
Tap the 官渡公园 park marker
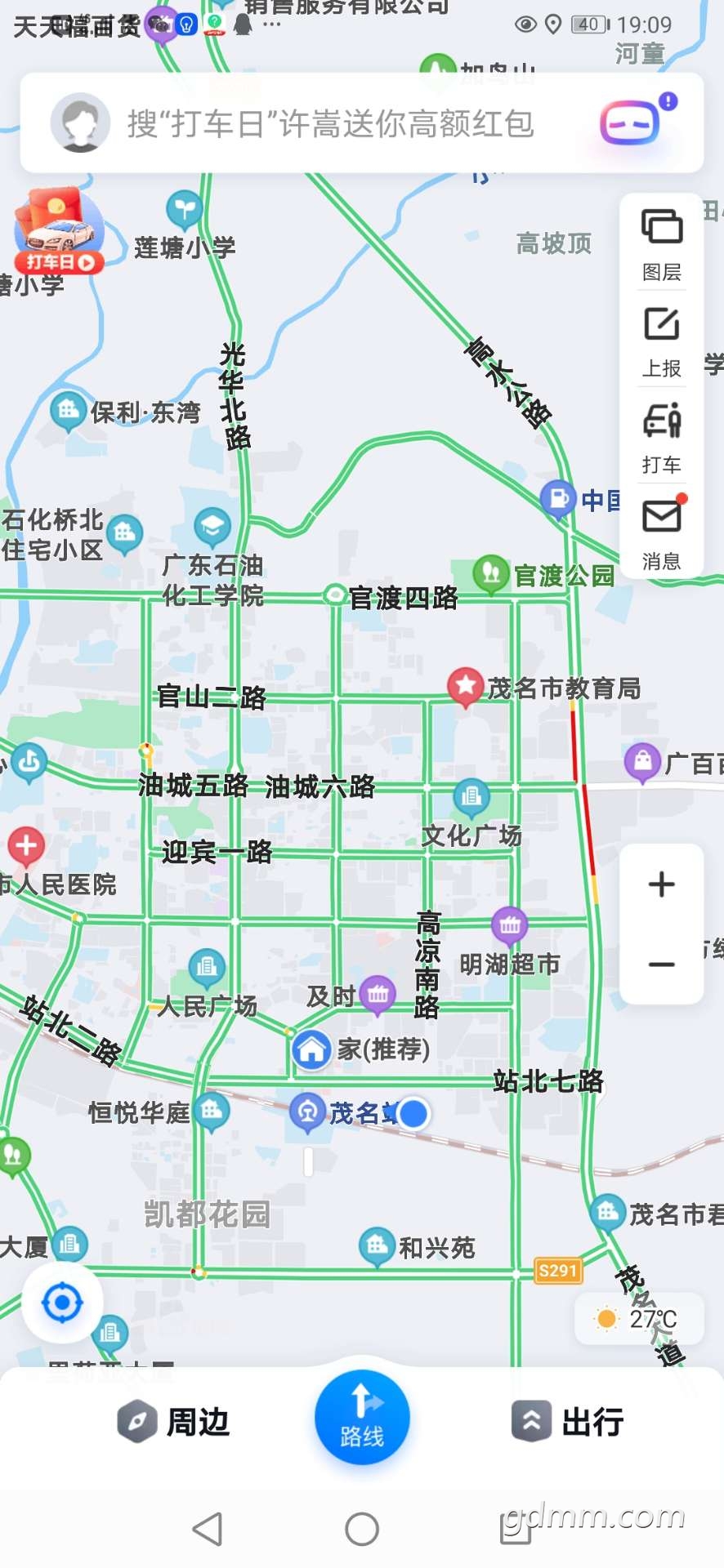coord(491,572)
